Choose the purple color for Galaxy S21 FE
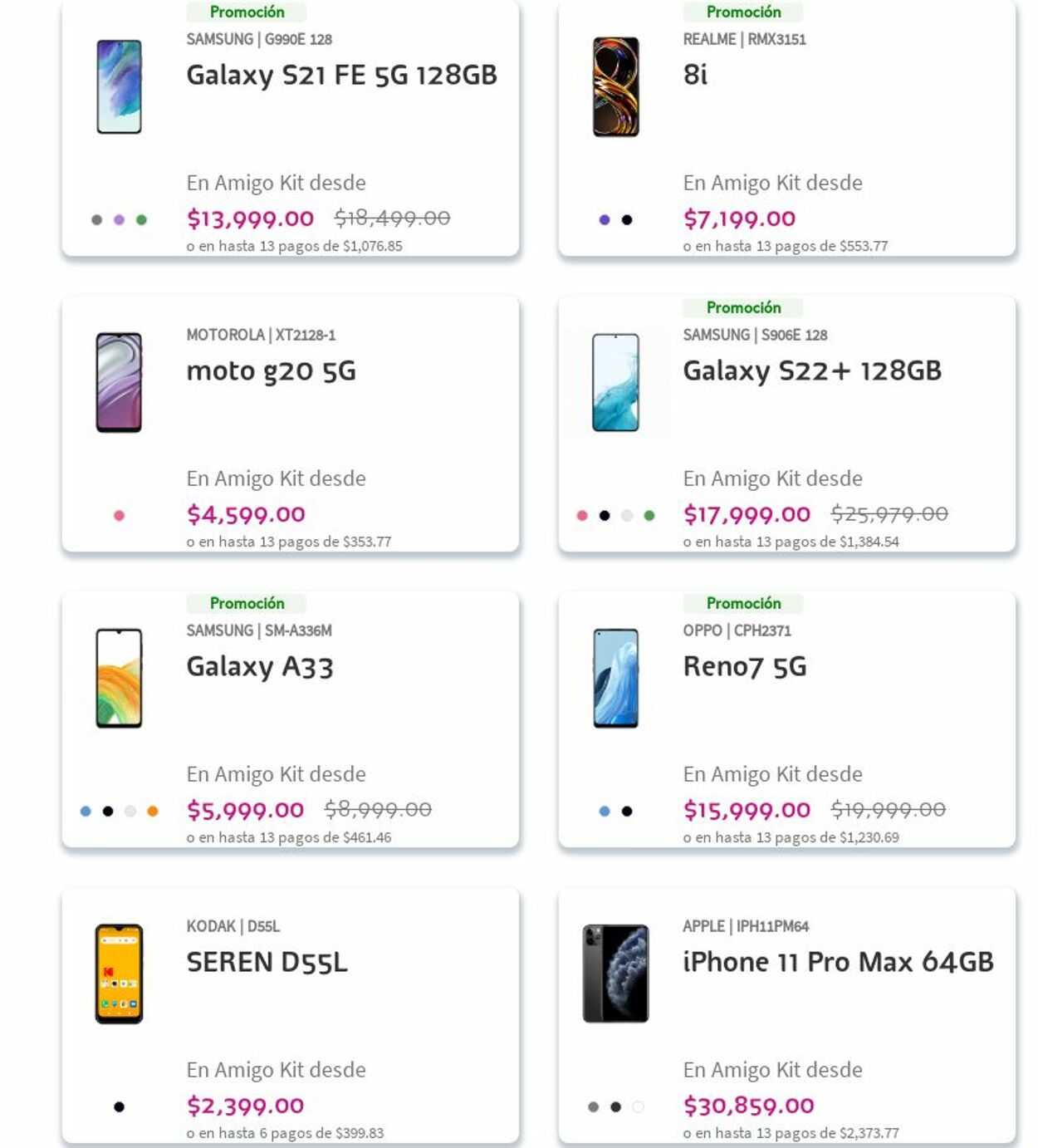The height and width of the screenshot is (1148, 1038). (x=119, y=220)
